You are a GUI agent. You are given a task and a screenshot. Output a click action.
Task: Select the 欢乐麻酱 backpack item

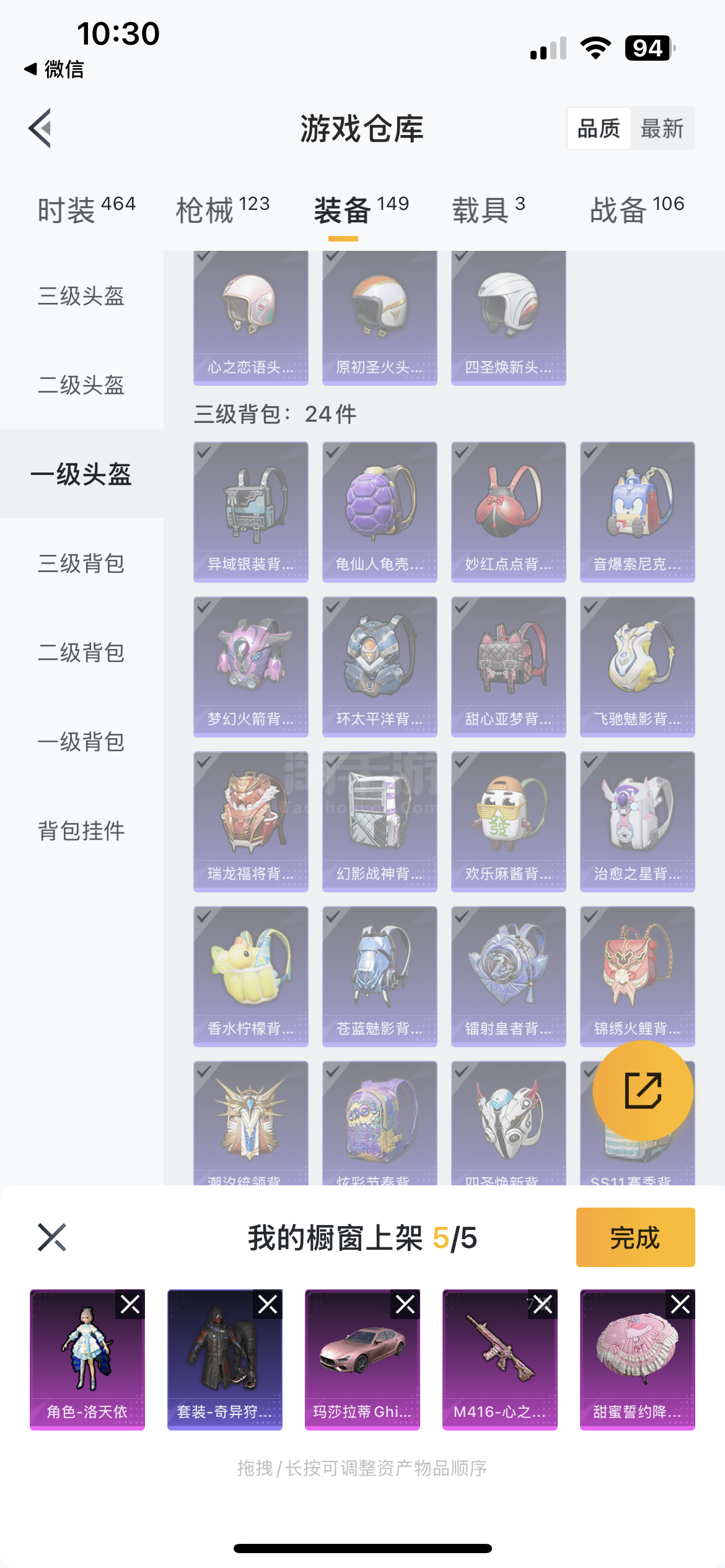509,822
